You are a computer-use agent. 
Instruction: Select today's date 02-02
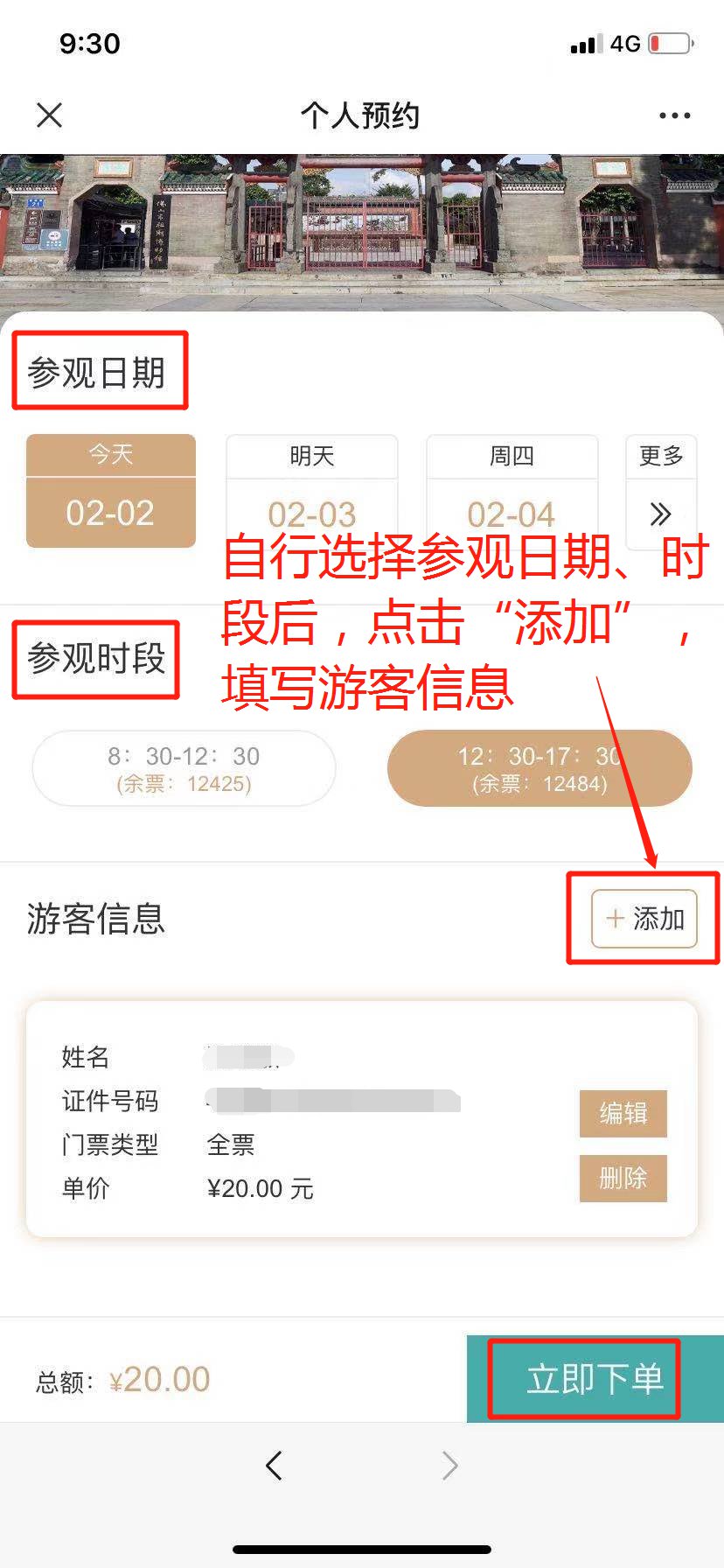click(x=111, y=491)
